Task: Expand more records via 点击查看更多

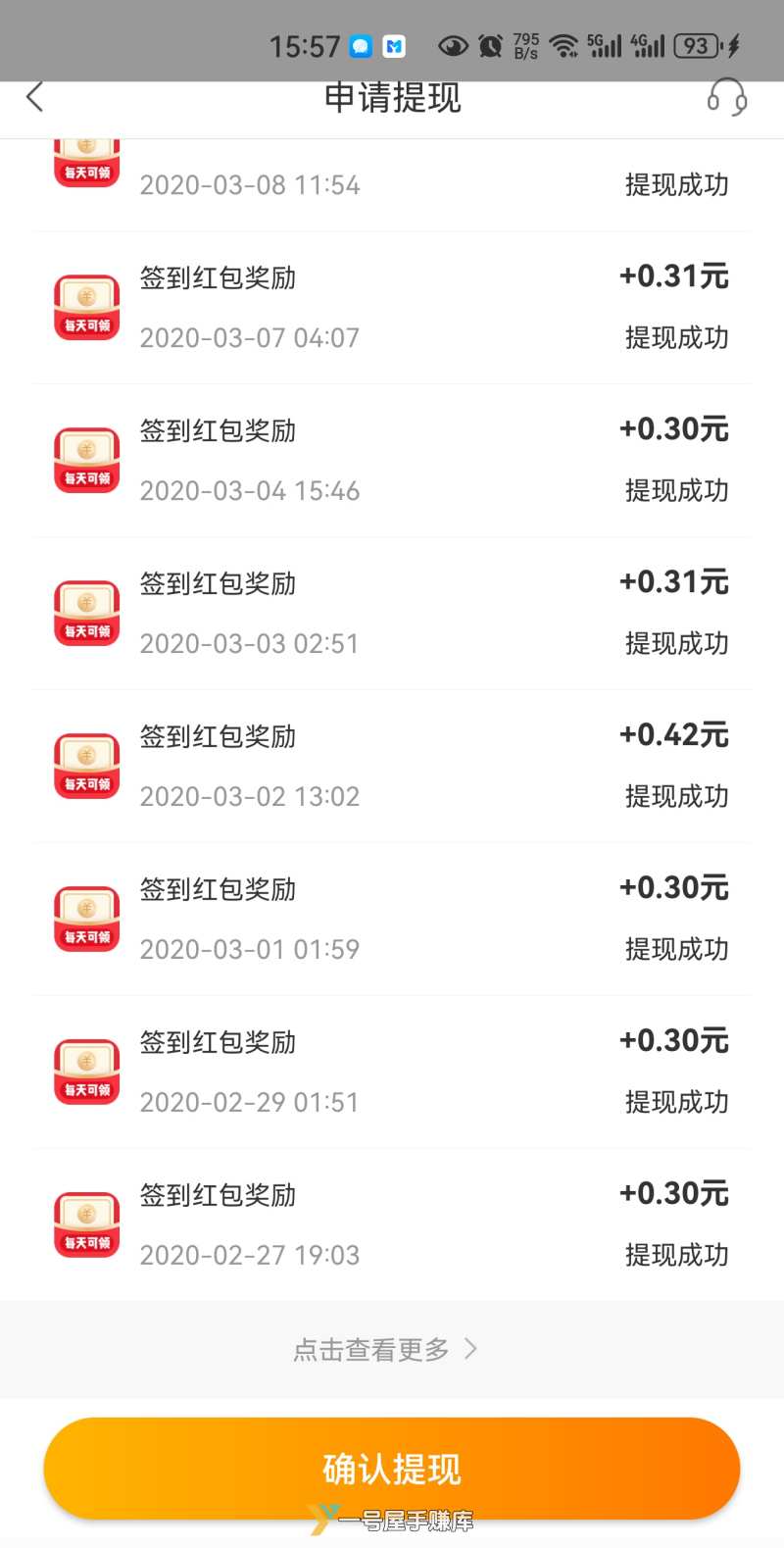Action: click(372, 1349)
